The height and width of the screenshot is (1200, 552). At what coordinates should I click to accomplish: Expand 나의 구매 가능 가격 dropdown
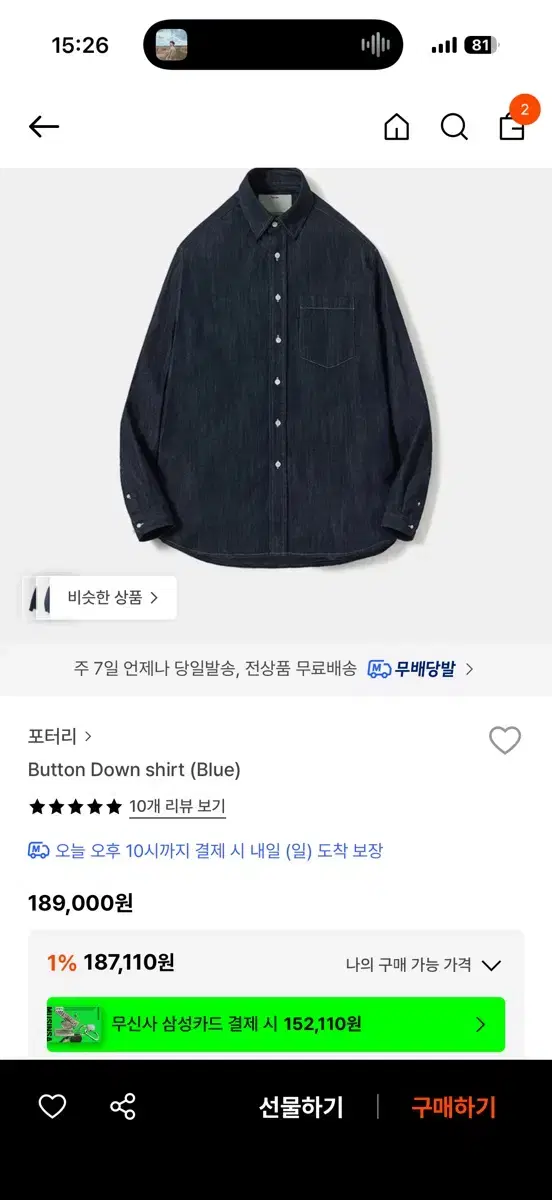coord(423,965)
